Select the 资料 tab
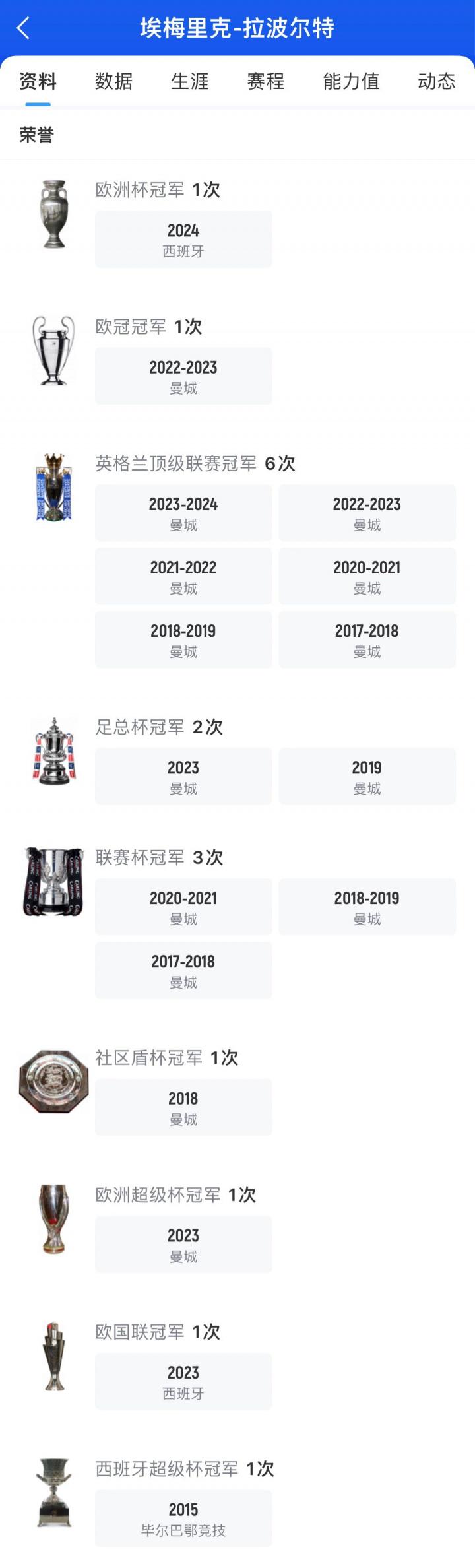This screenshot has height=1568, width=475. (x=38, y=81)
